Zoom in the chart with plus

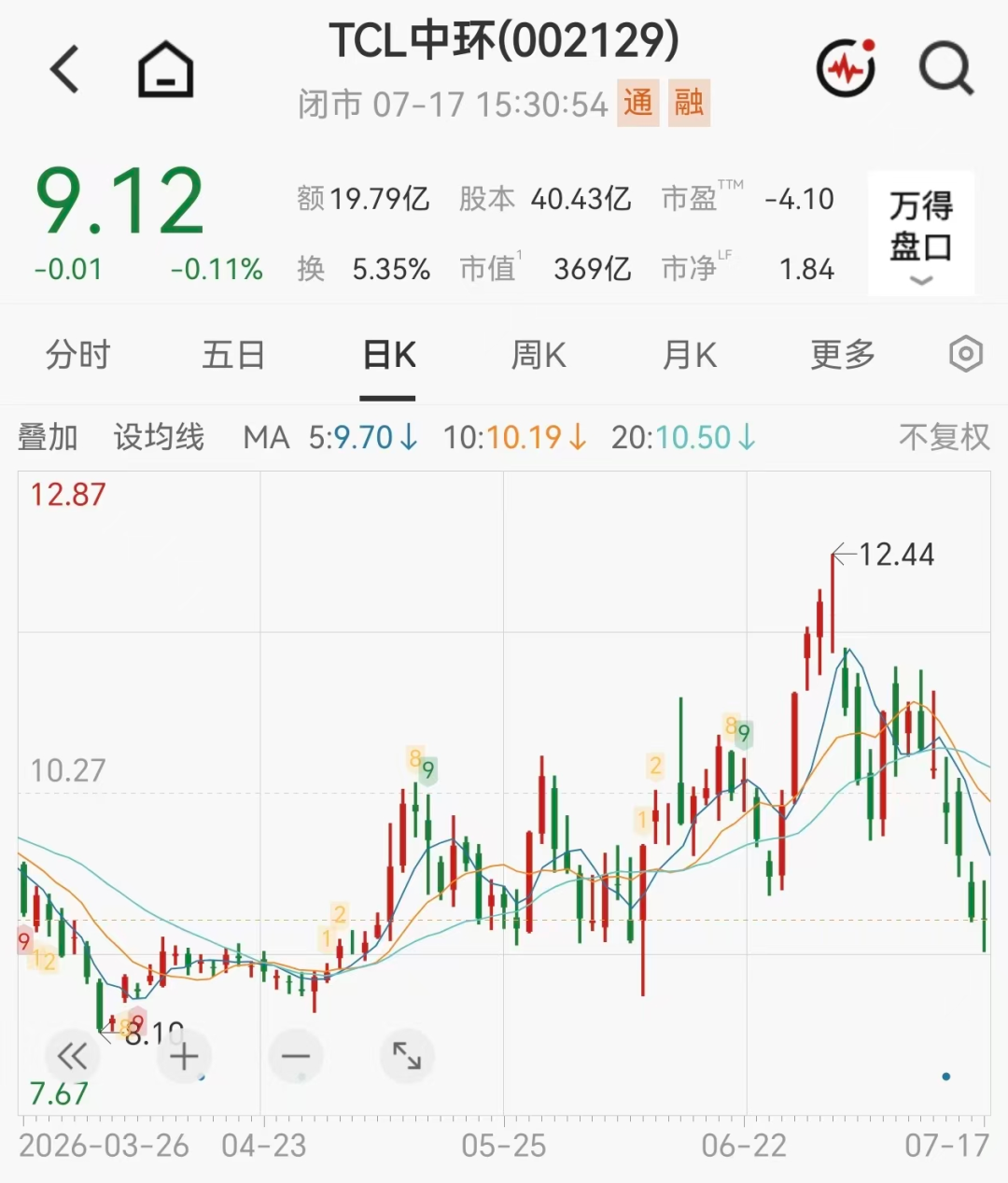[184, 1057]
